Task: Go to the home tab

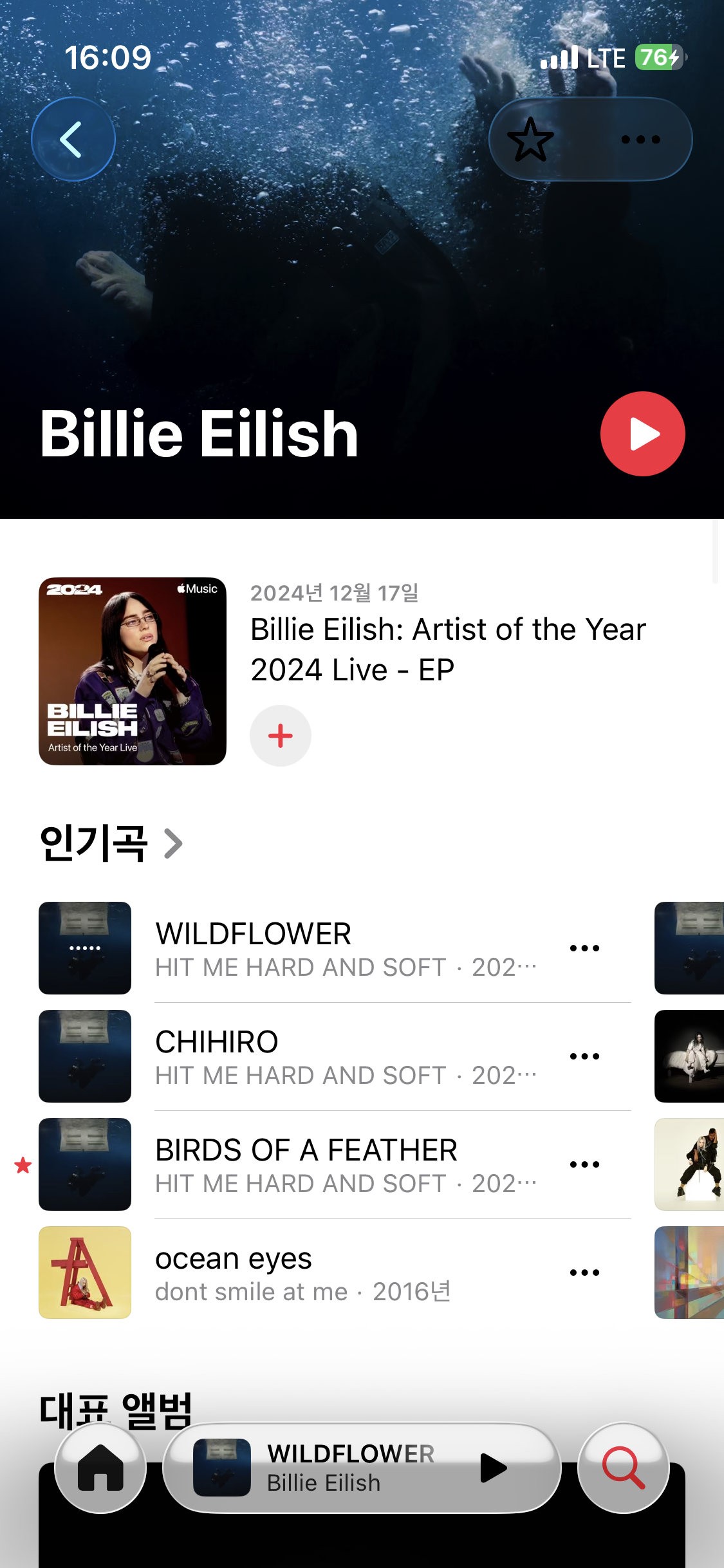Action: tap(100, 1468)
